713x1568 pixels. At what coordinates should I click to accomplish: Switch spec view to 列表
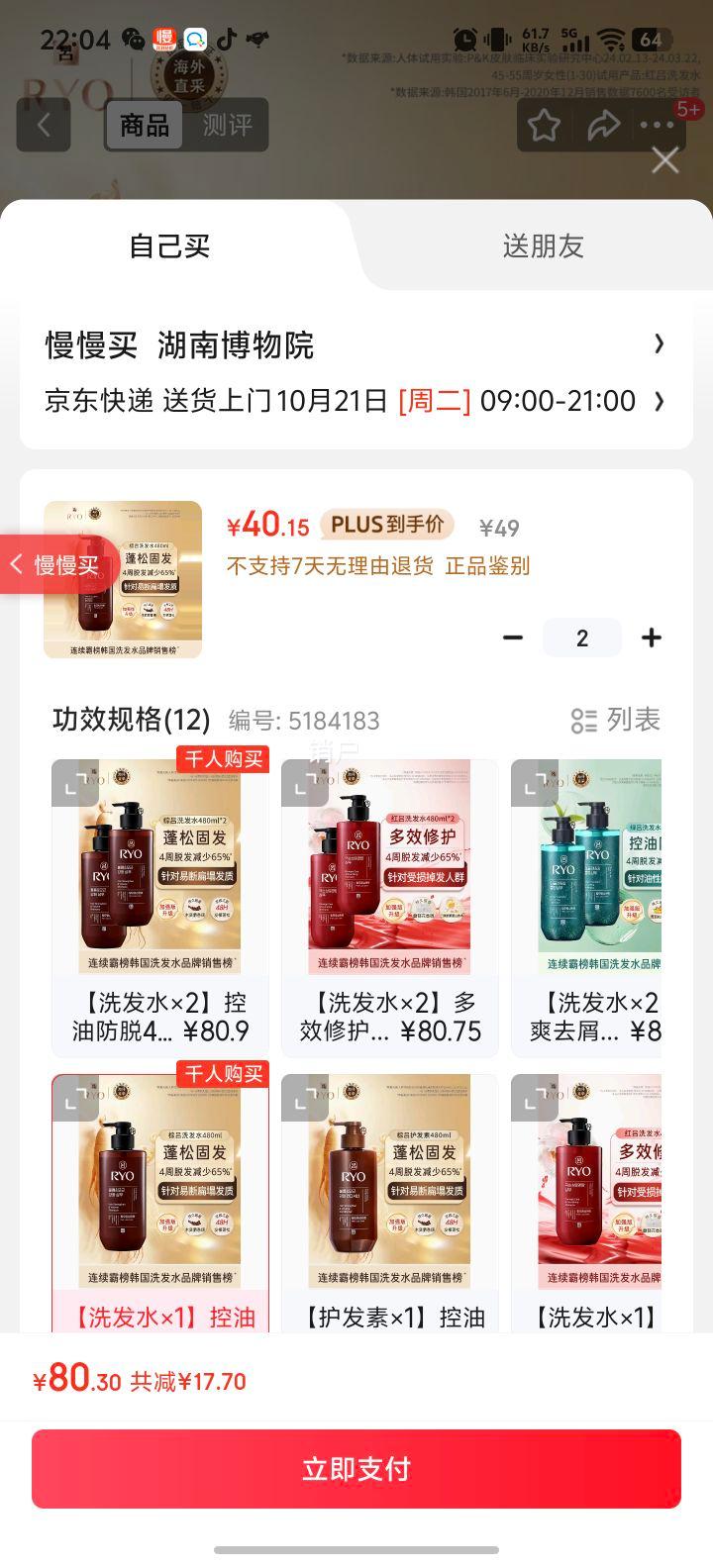[x=615, y=720]
